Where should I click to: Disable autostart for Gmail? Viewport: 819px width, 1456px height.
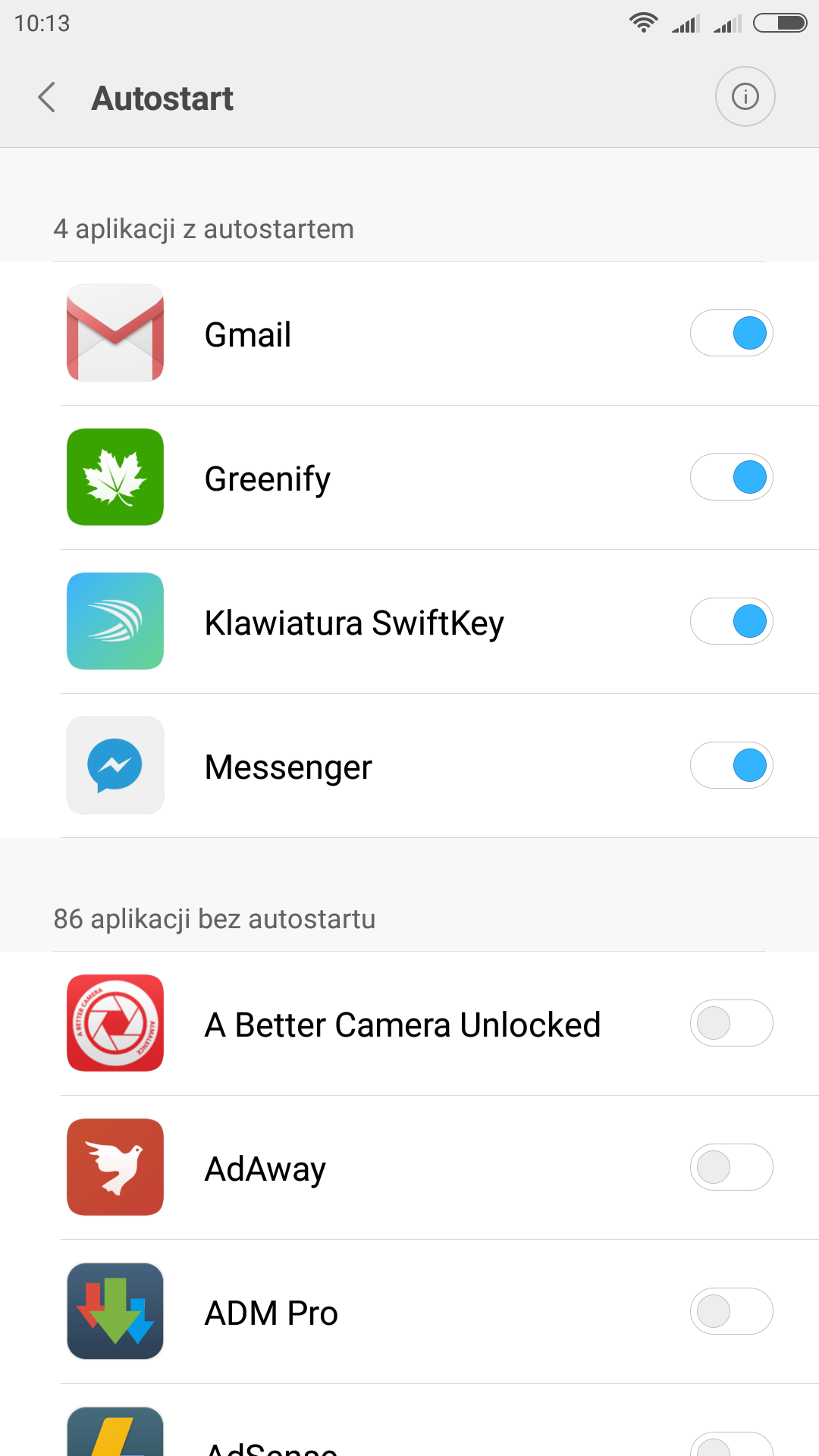pos(731,333)
